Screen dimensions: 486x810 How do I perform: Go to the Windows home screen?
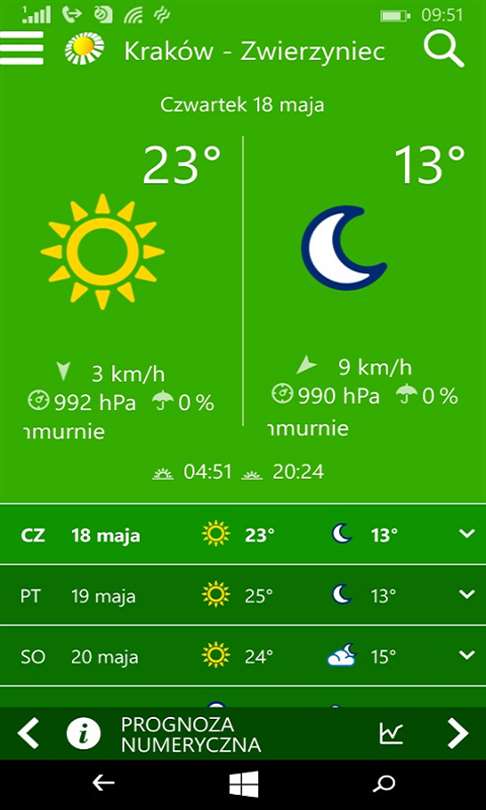(244, 784)
